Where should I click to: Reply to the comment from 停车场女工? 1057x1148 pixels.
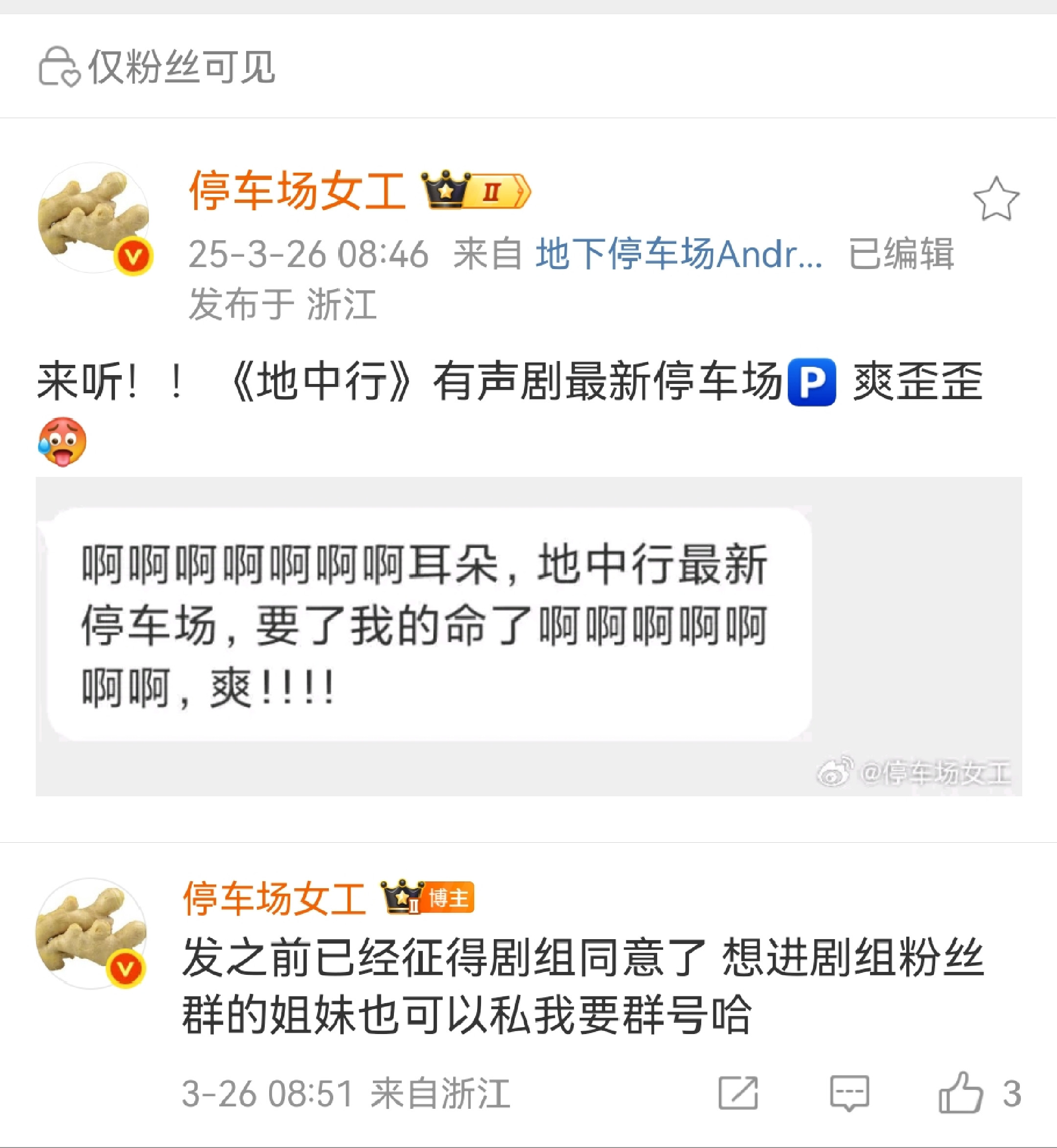point(850,1093)
